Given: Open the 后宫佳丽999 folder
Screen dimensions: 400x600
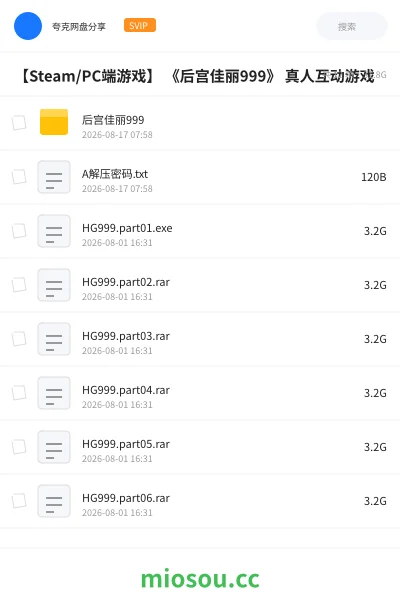Looking at the screenshot, I should (x=200, y=123).
